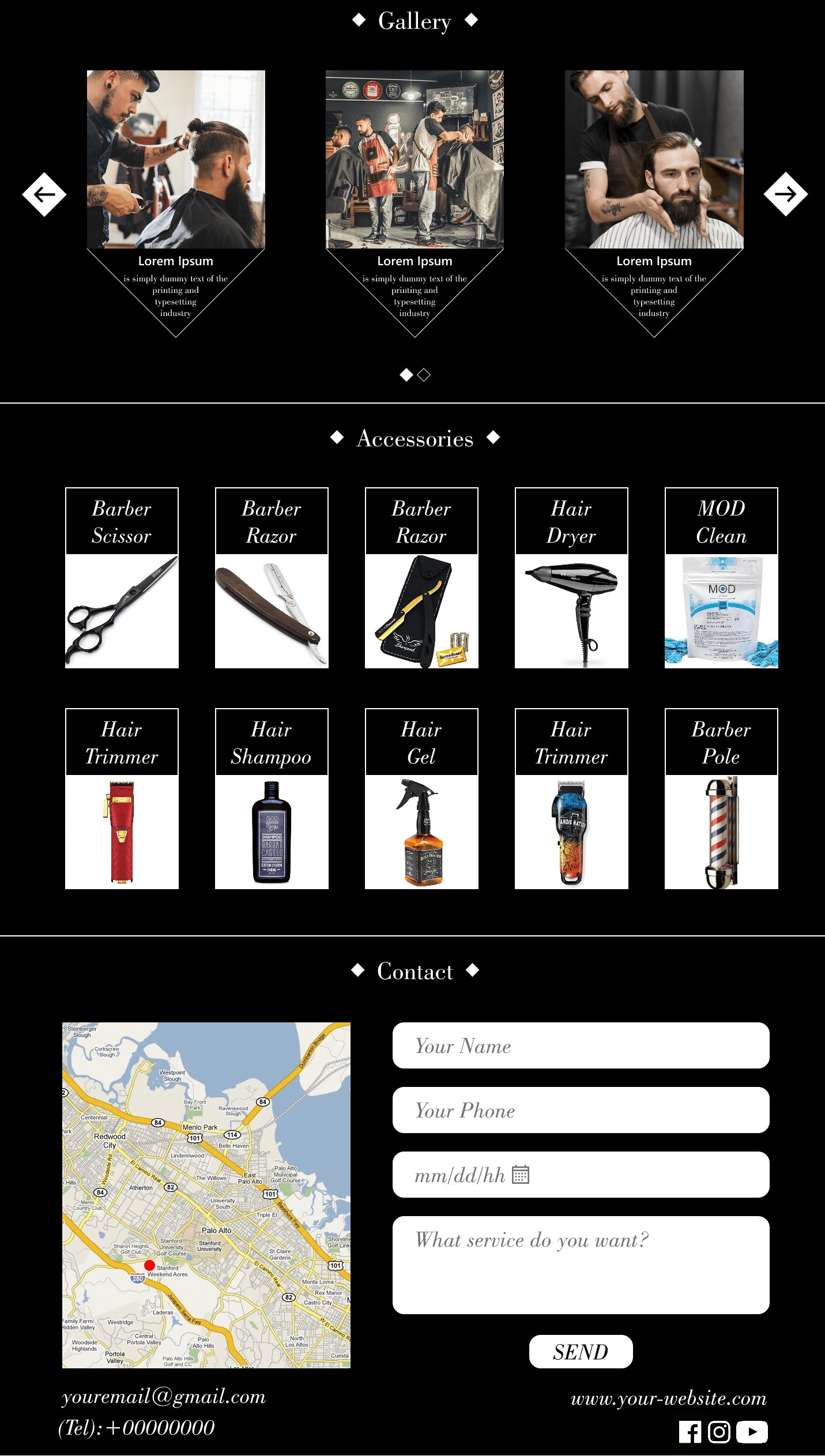View the Barber Pole card

721,799
